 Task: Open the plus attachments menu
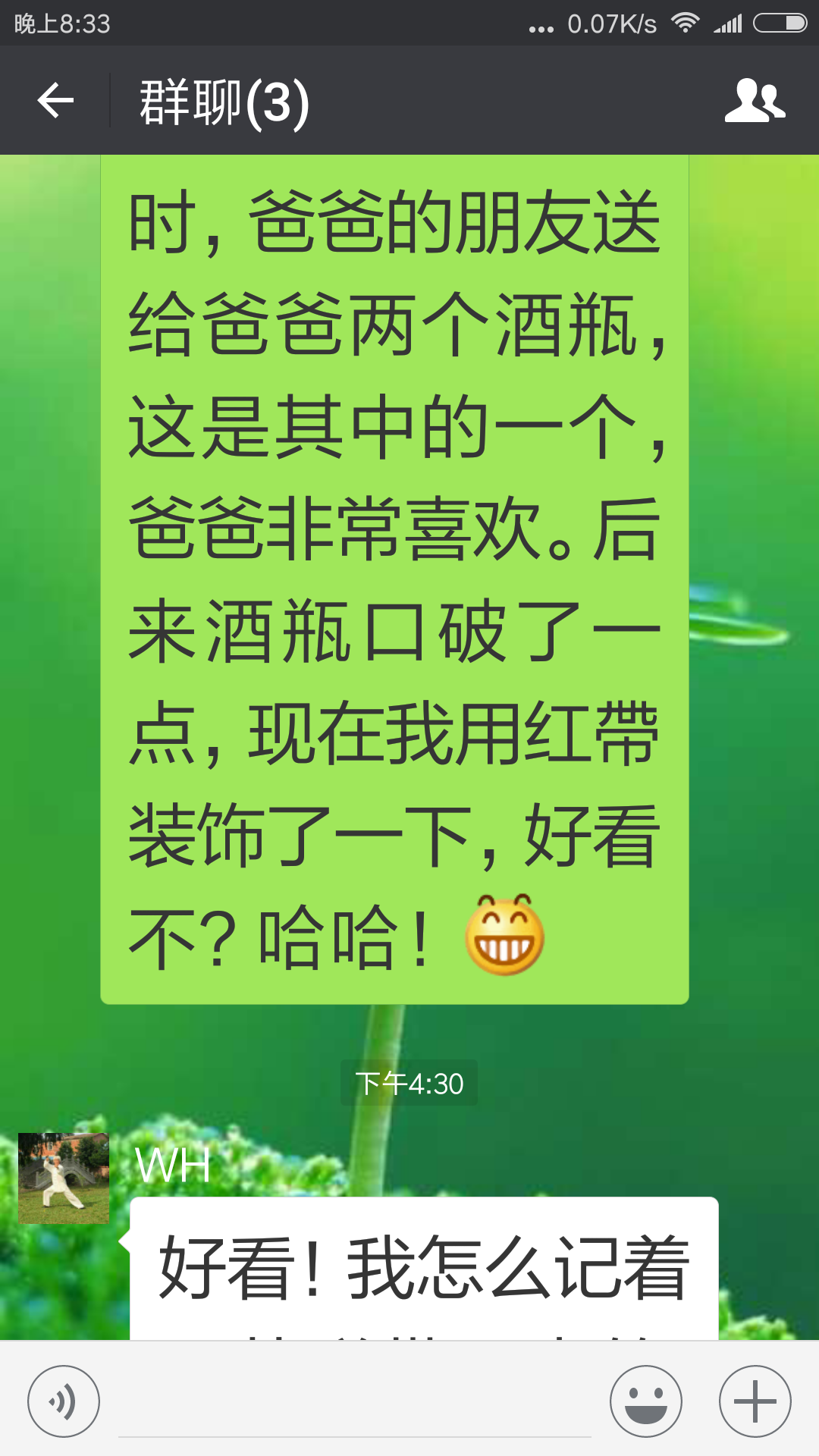(x=755, y=1401)
